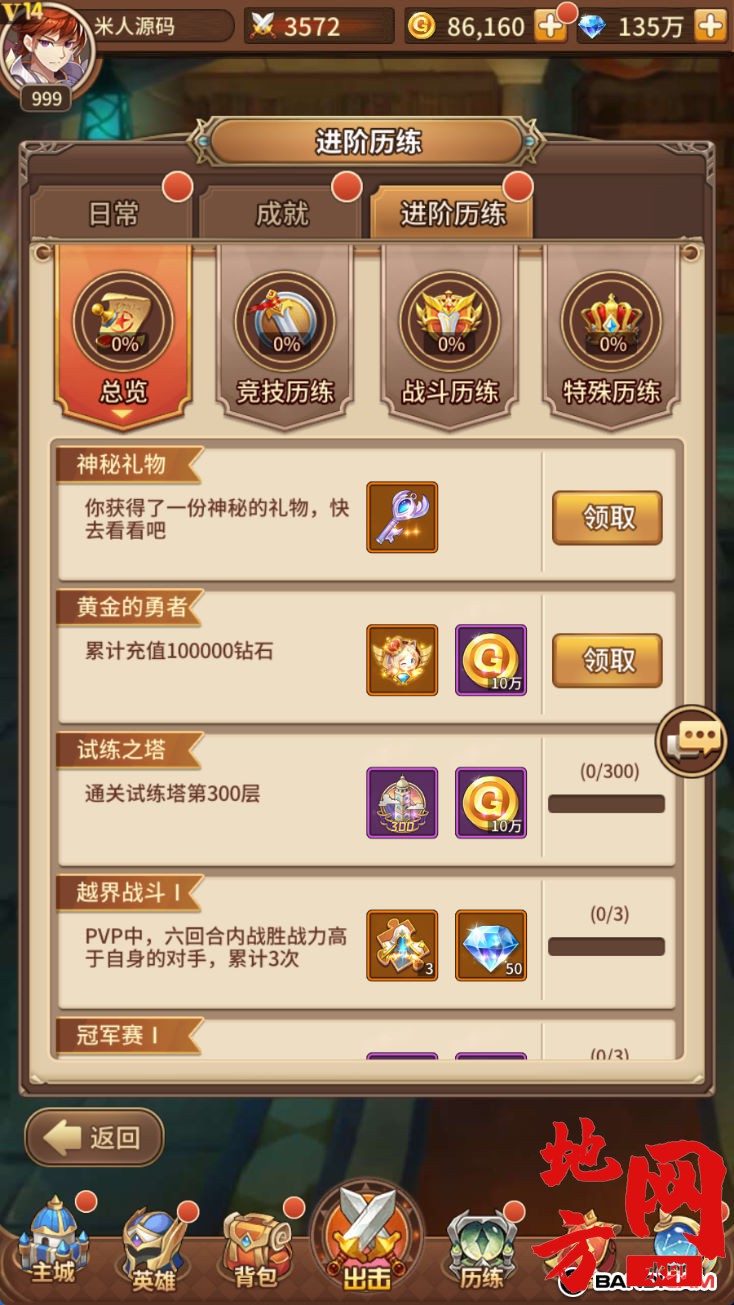Image resolution: width=734 pixels, height=1305 pixels.
Task: Go to 主城 in the bottom bar
Action: 53,1245
